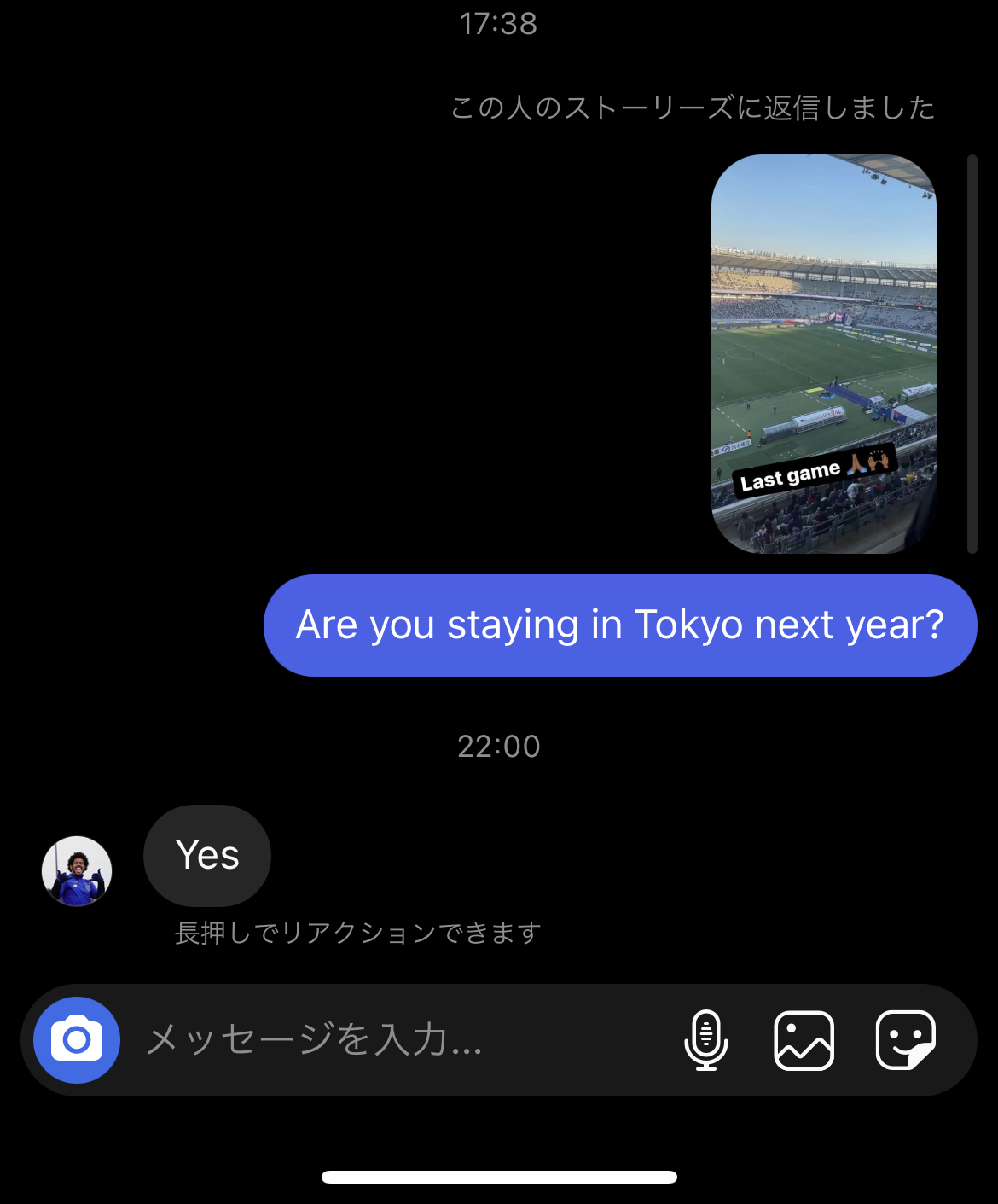Open the replied "Last game" story thumbnail

[x=824, y=354]
